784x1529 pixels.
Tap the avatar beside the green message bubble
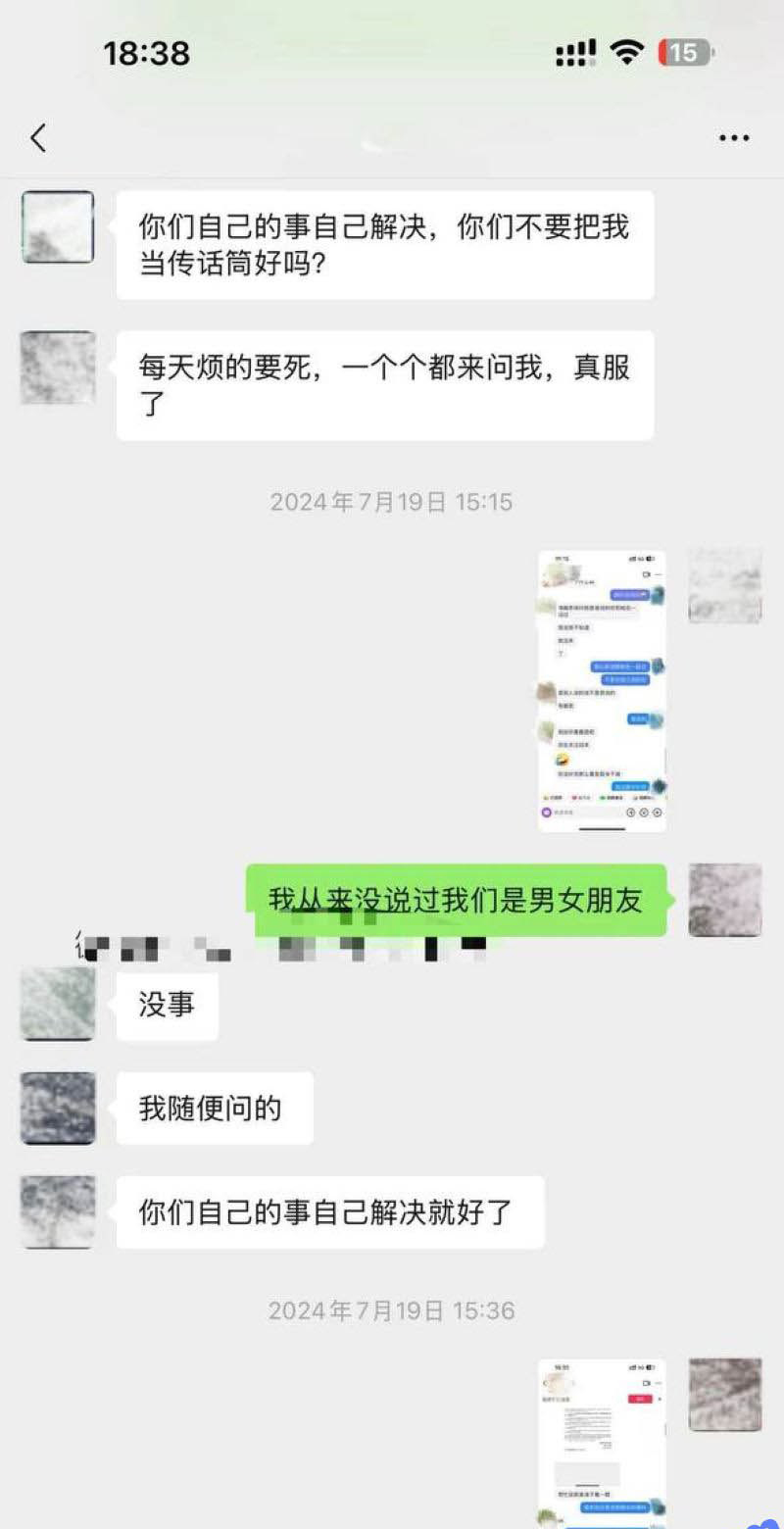[725, 900]
